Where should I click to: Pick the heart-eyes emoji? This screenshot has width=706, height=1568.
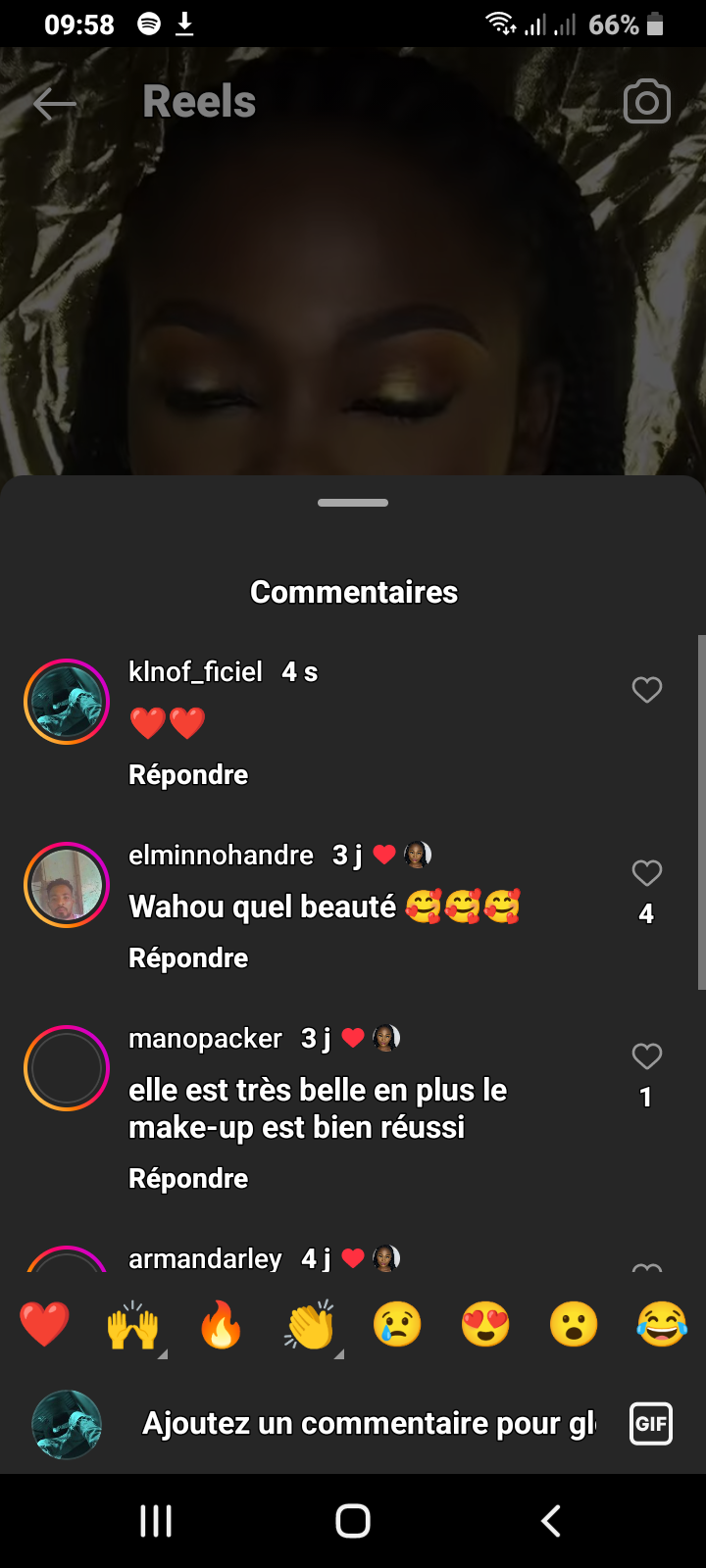pos(485,1325)
